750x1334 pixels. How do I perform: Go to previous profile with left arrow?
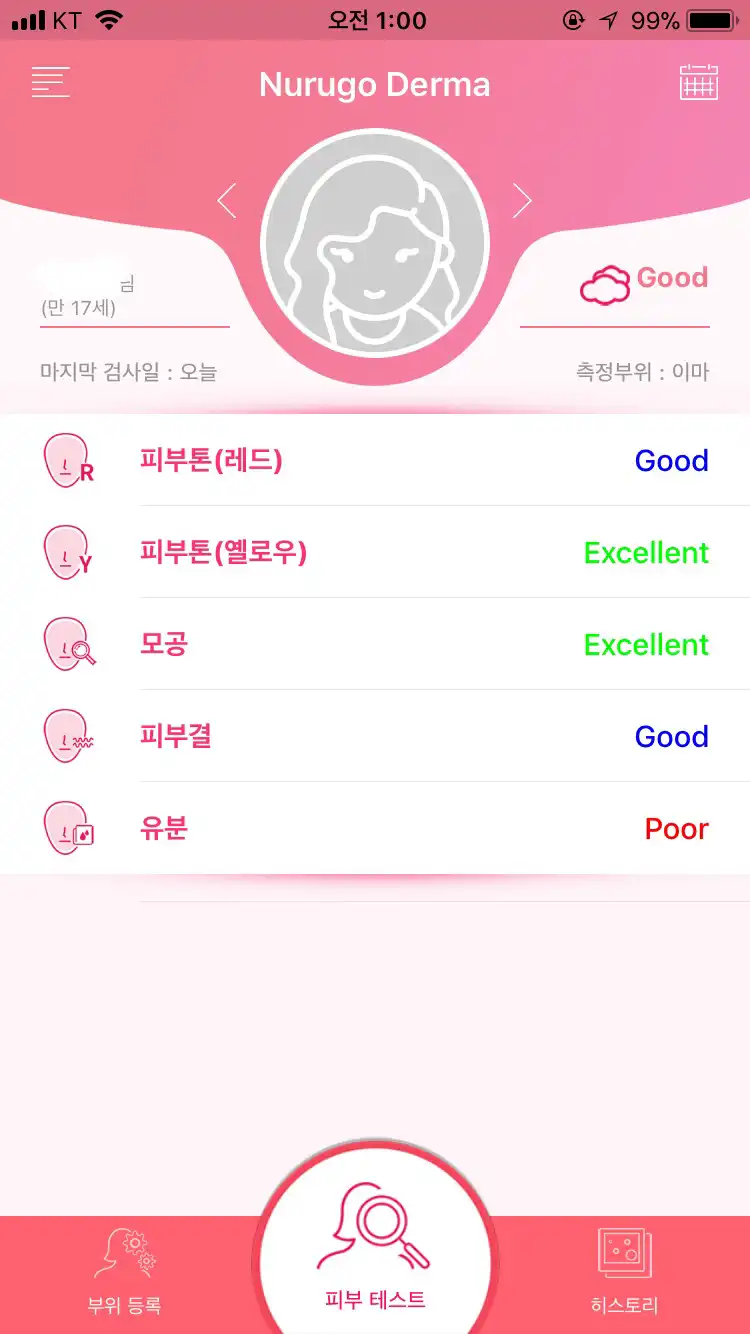tap(227, 201)
